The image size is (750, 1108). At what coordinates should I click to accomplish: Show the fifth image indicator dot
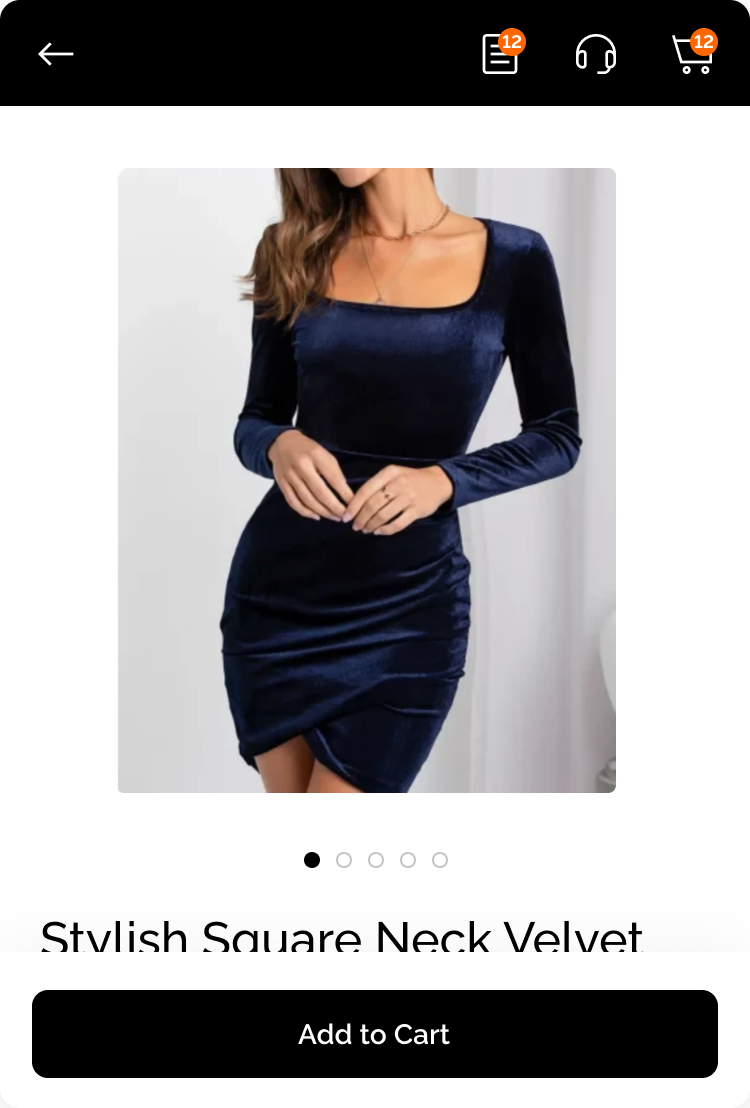pyautogui.click(x=440, y=860)
